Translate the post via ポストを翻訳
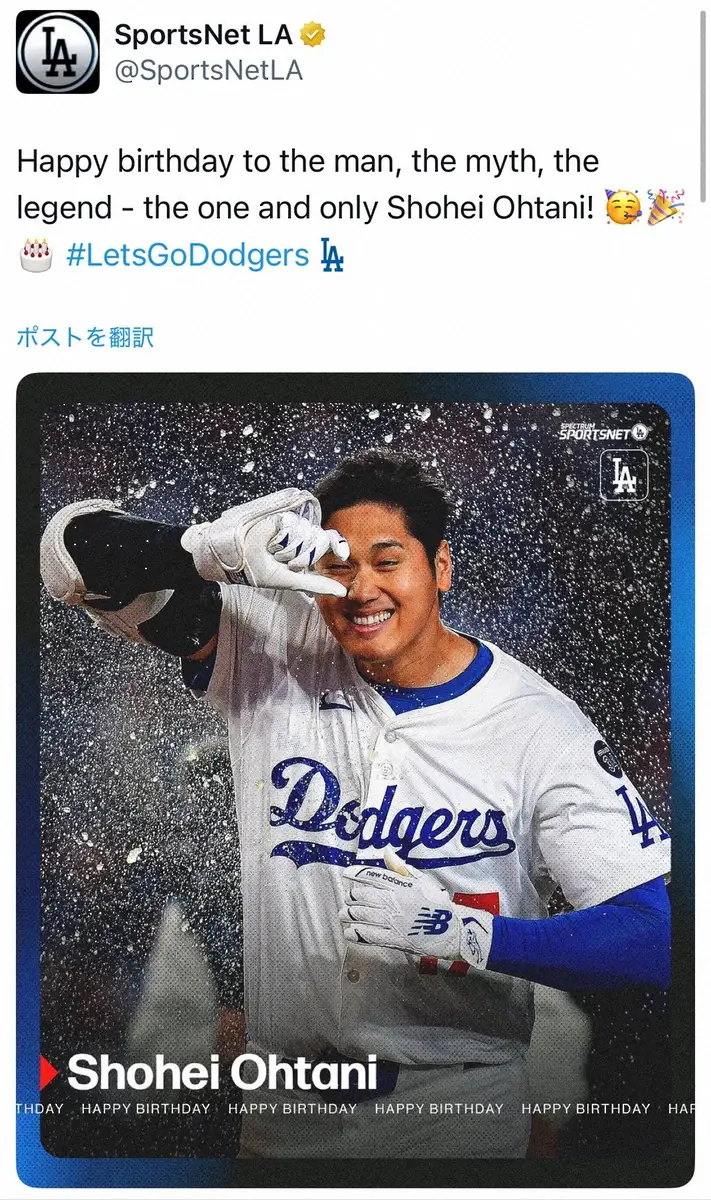The width and height of the screenshot is (711, 1200). [x=85, y=337]
